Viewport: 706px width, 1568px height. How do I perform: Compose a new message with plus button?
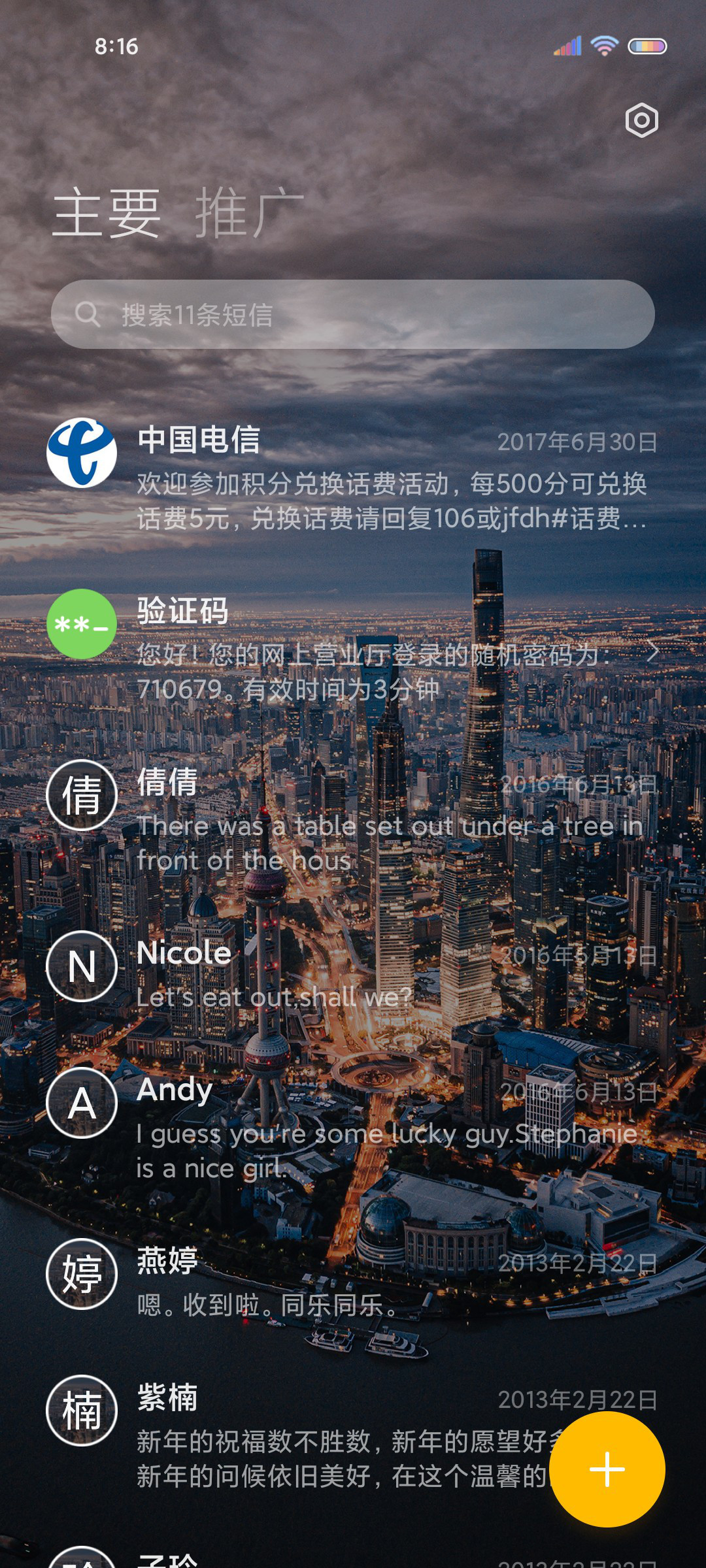point(607,1469)
